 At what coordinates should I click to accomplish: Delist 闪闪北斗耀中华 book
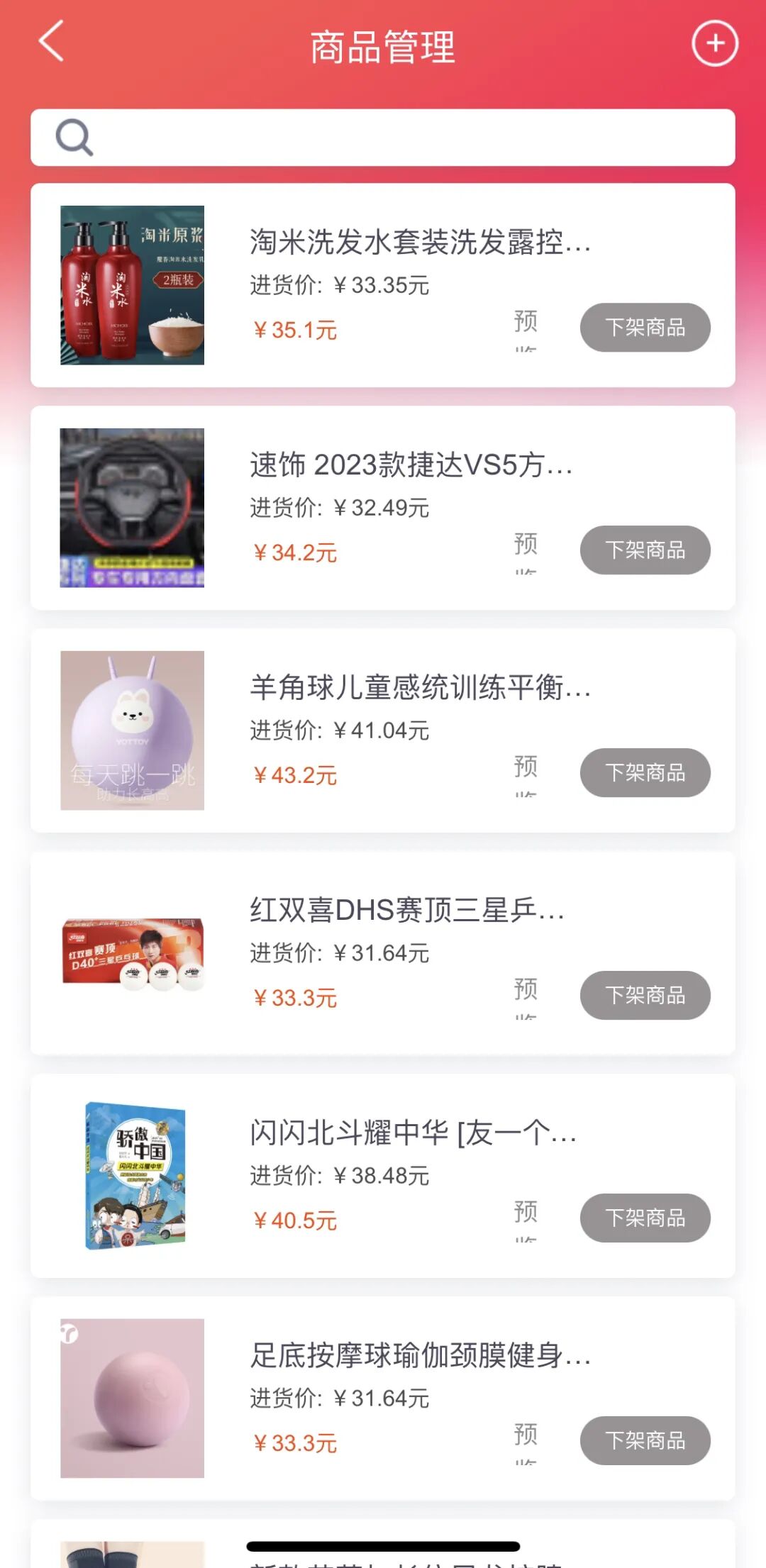coord(645,1218)
